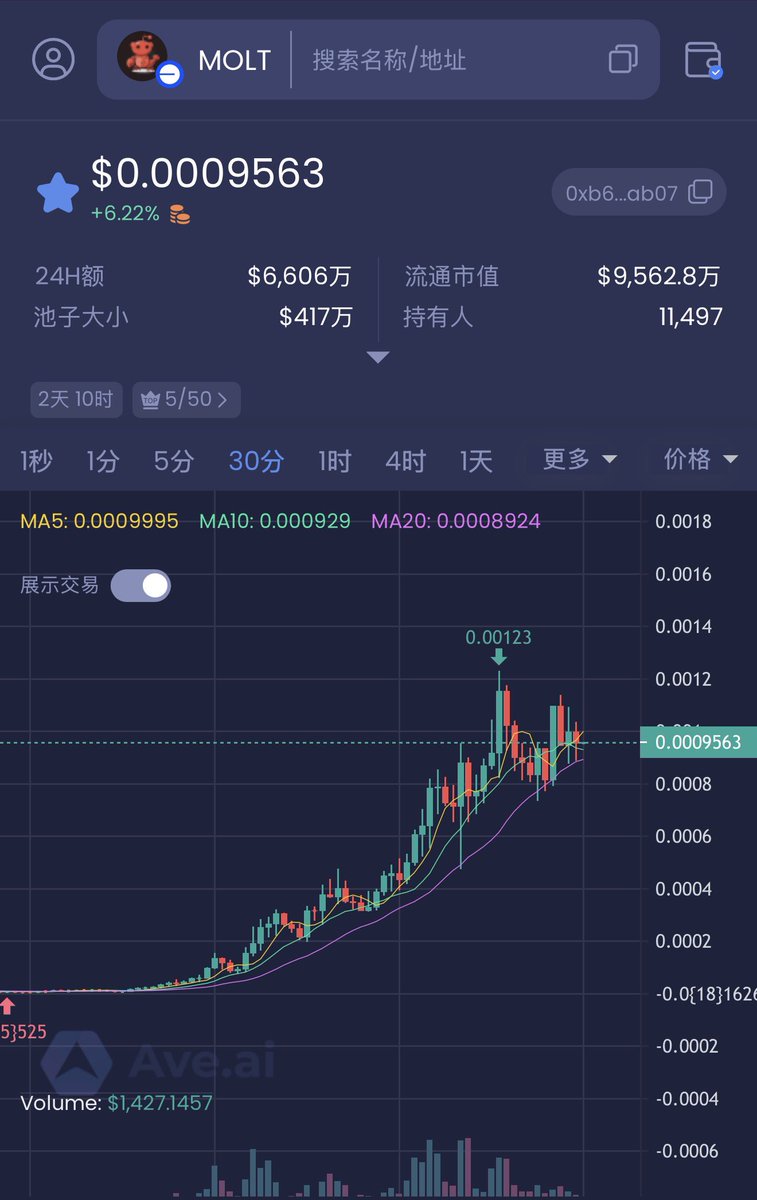The width and height of the screenshot is (757, 1200).
Task: Toggle the favorite star for MOLT
Action: [58, 192]
